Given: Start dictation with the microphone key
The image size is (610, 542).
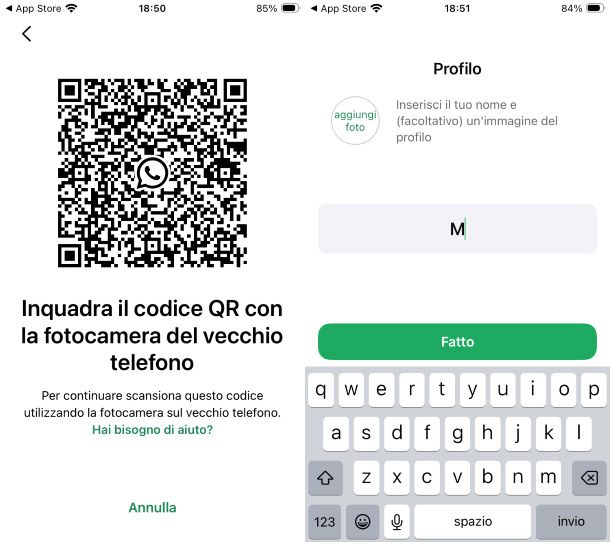Looking at the screenshot, I should 397,521.
